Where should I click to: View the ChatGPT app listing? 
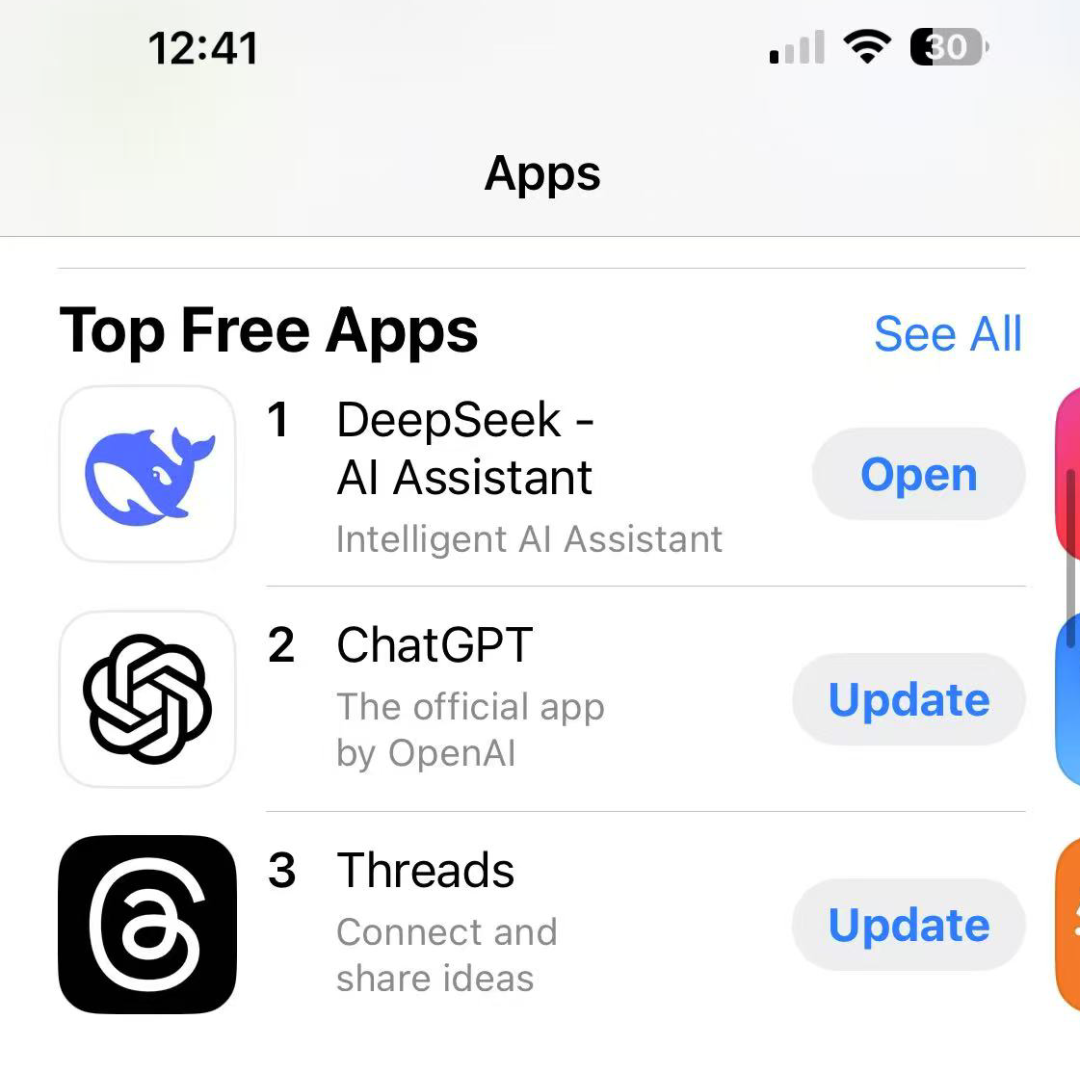pos(435,646)
